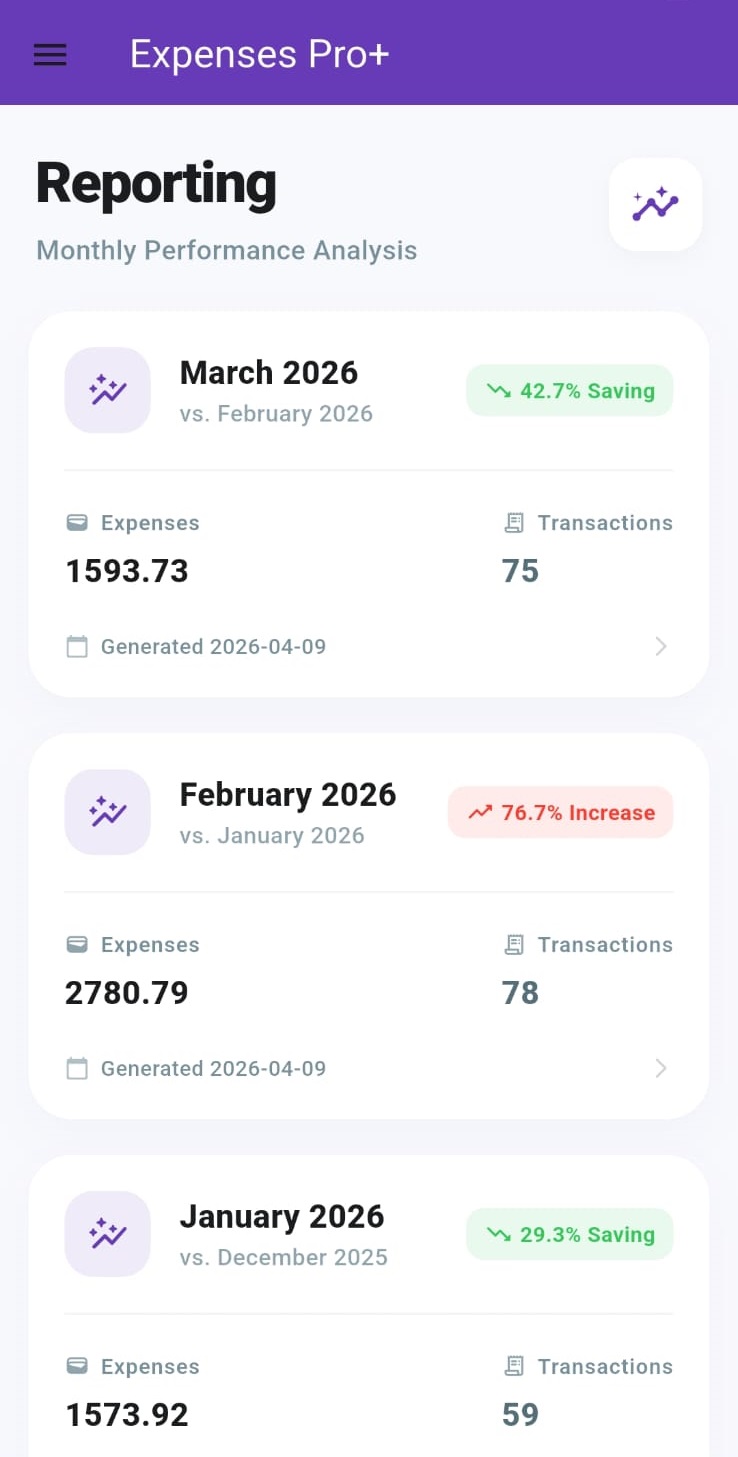
Task: Select the March 2026 report sparkle icon
Action: 107,390
